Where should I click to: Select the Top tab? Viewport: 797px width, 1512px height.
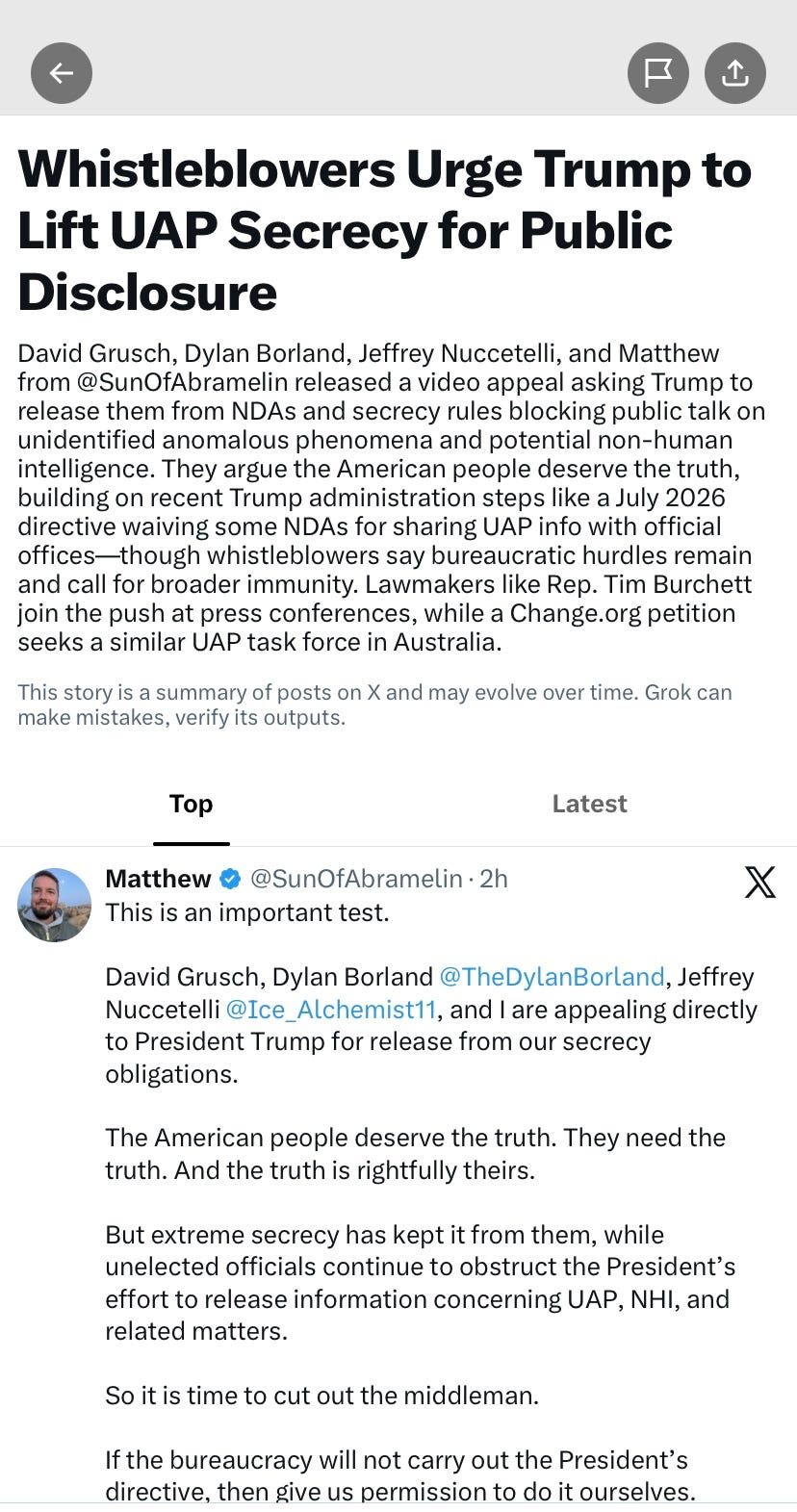pos(191,804)
